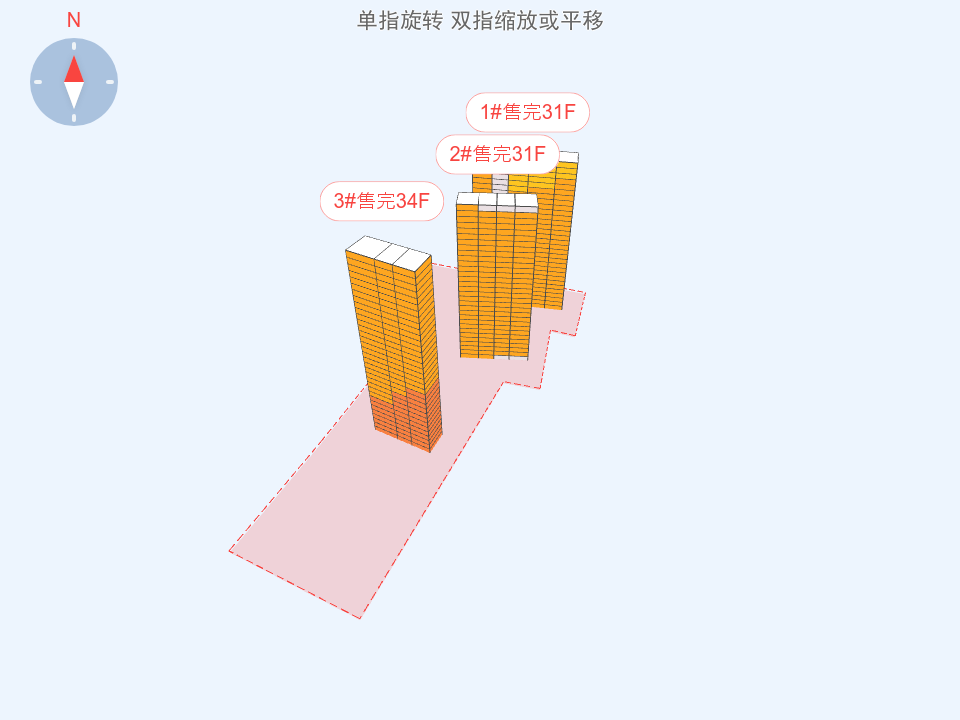Tap the north compass to reset orientation
This screenshot has width=960, height=720.
[x=74, y=82]
